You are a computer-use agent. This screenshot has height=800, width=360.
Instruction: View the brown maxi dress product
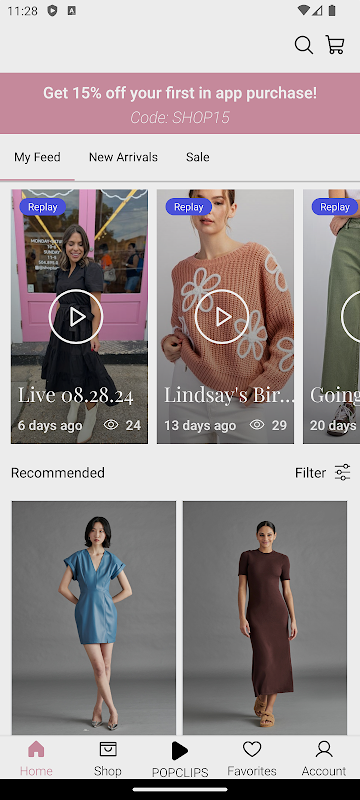(x=265, y=618)
